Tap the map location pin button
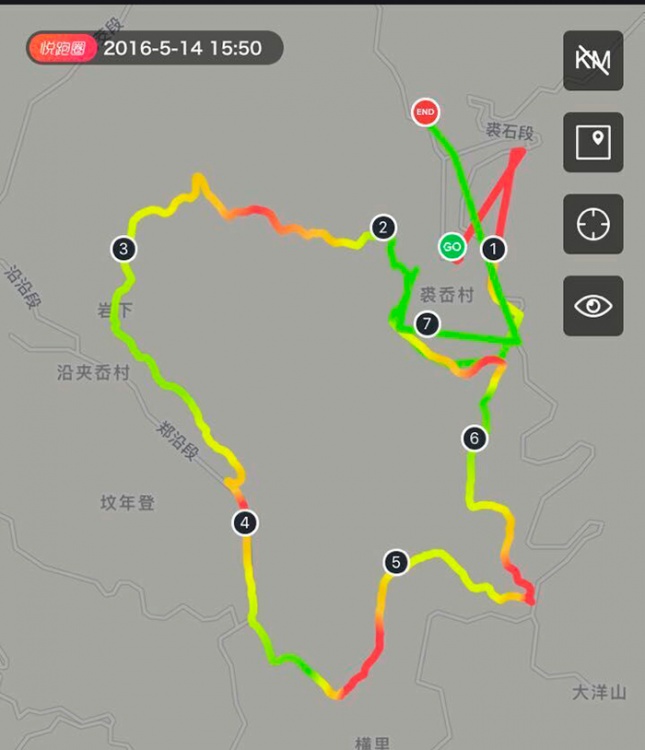The height and width of the screenshot is (750, 645). 593,142
